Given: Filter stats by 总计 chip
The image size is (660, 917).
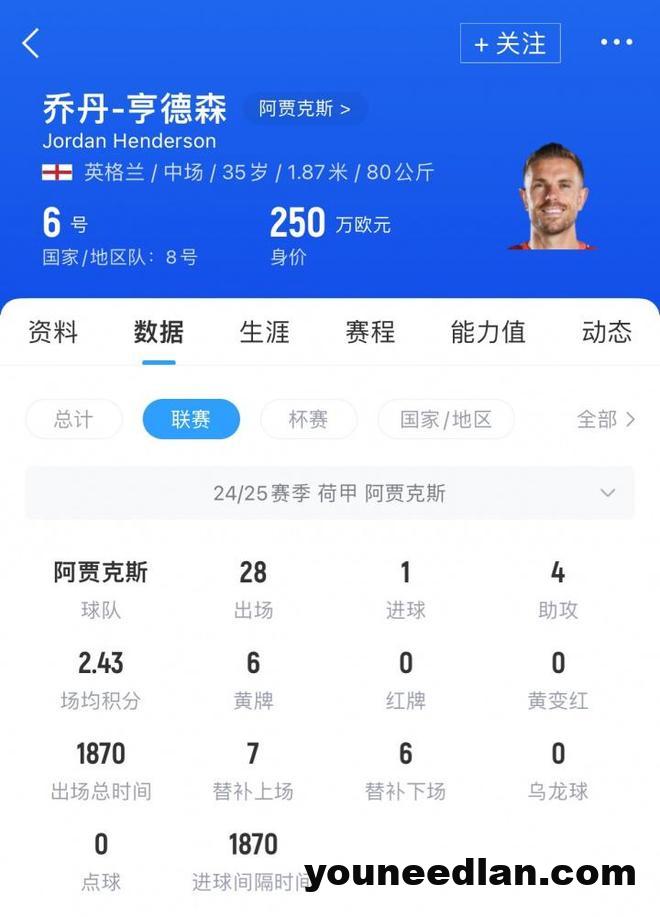Looking at the screenshot, I should (x=74, y=420).
